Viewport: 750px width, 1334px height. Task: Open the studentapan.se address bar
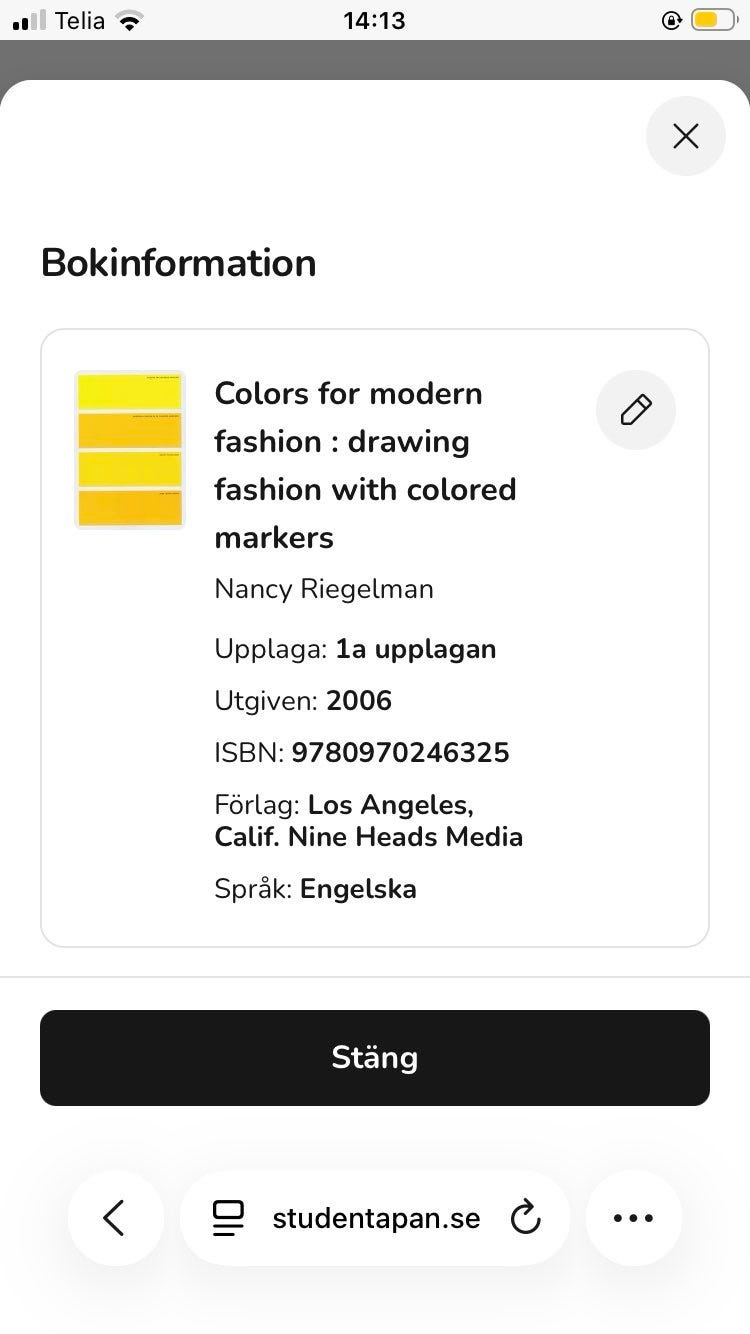point(375,1218)
